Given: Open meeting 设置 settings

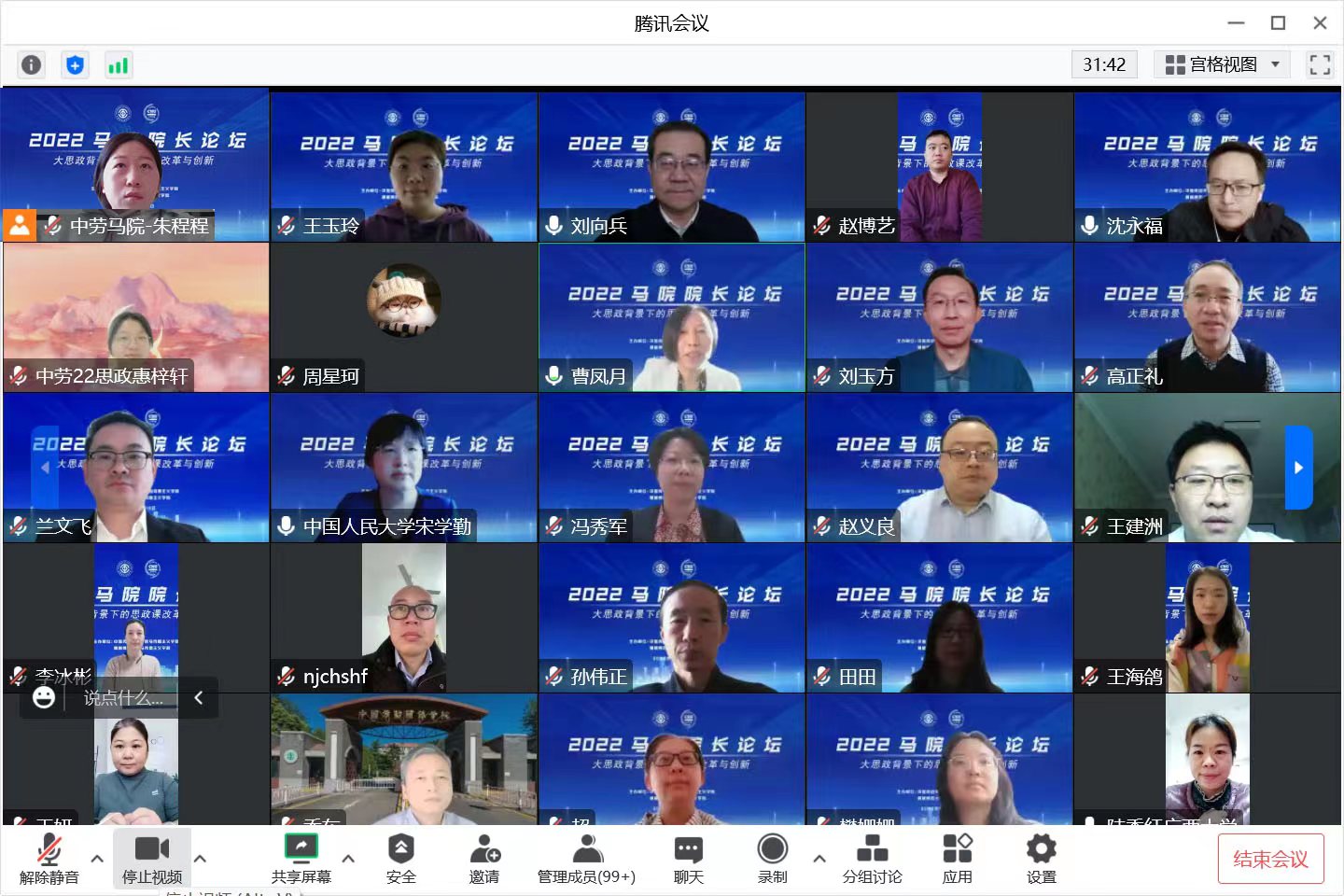Looking at the screenshot, I should (x=1041, y=859).
